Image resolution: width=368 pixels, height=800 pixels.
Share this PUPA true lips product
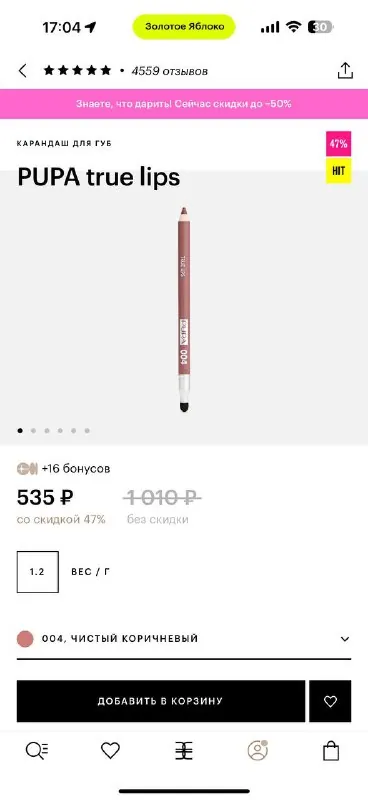[x=346, y=70]
